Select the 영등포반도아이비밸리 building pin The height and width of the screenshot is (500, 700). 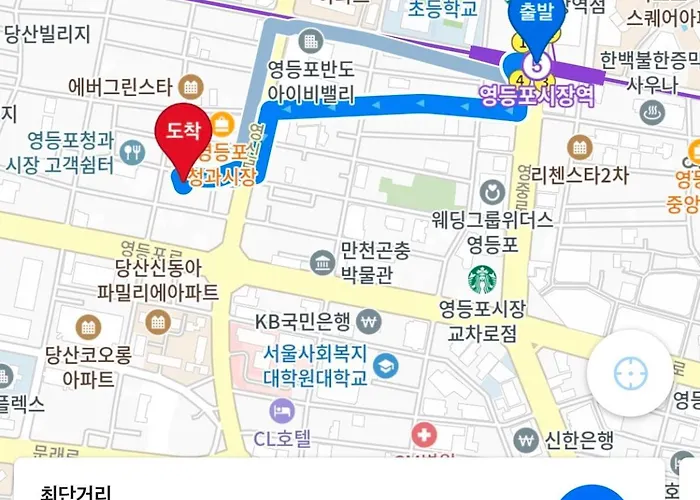(310, 42)
